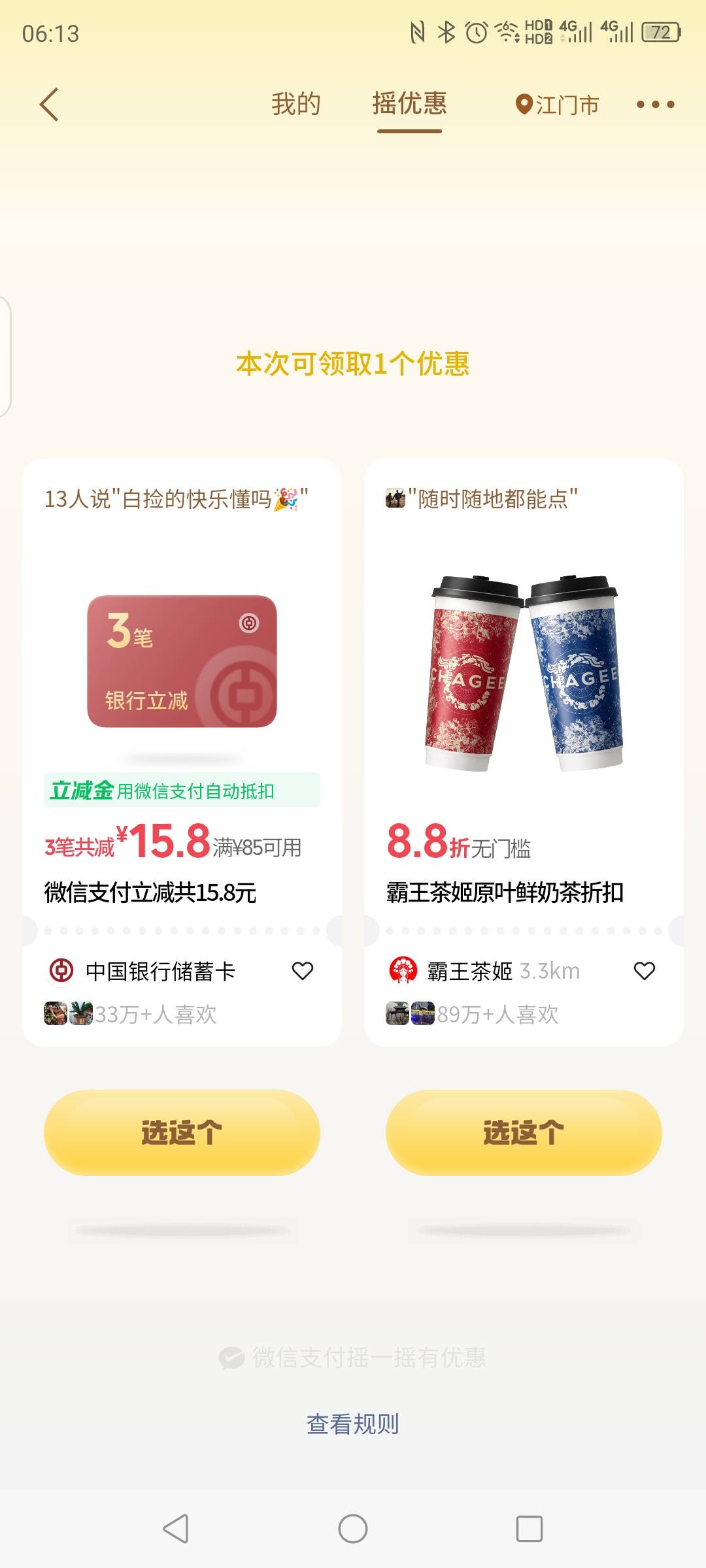Change the location 江门市

coord(557,105)
